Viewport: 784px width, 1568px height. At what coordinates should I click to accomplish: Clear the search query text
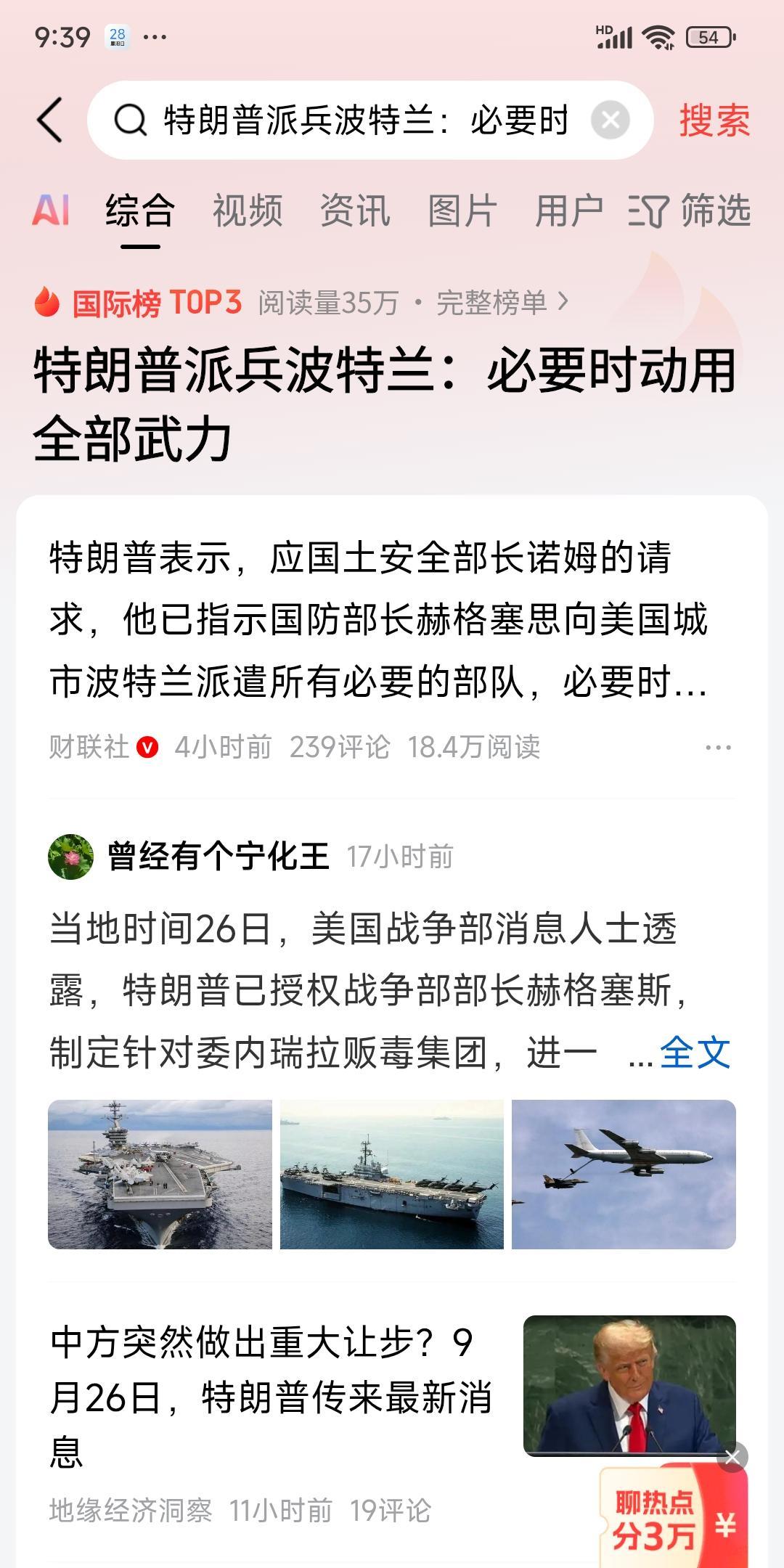610,121
